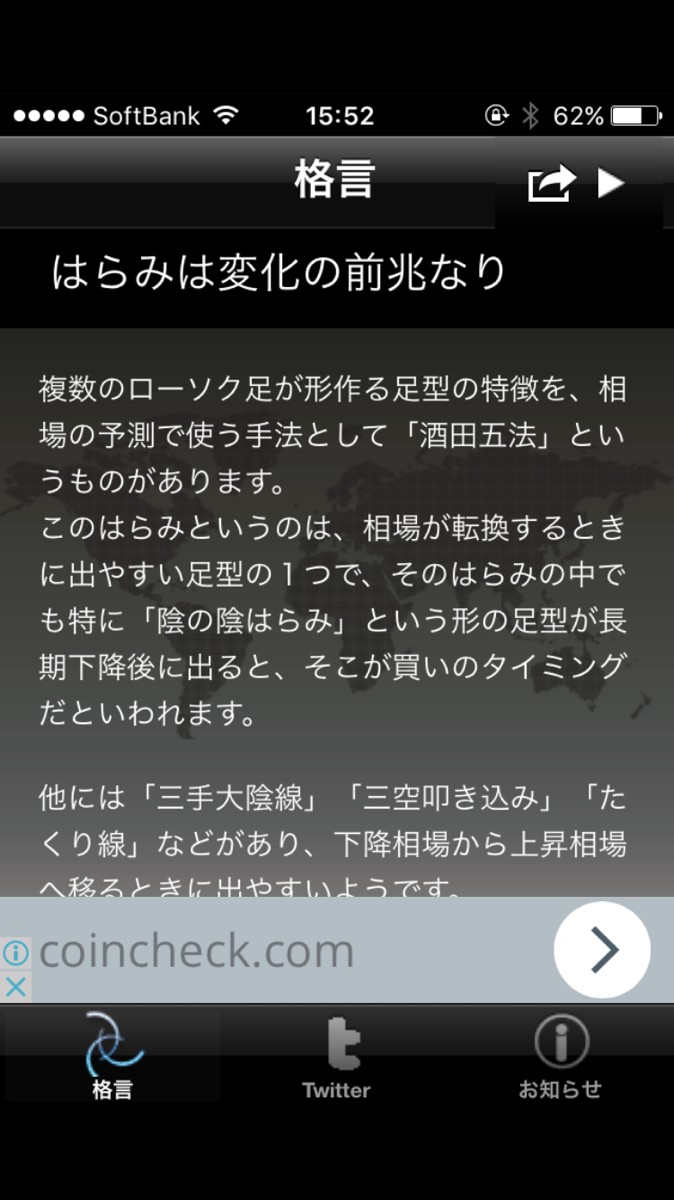Close the coincheck ad banner
Image resolution: width=674 pixels, height=1200 pixels.
coord(16,987)
